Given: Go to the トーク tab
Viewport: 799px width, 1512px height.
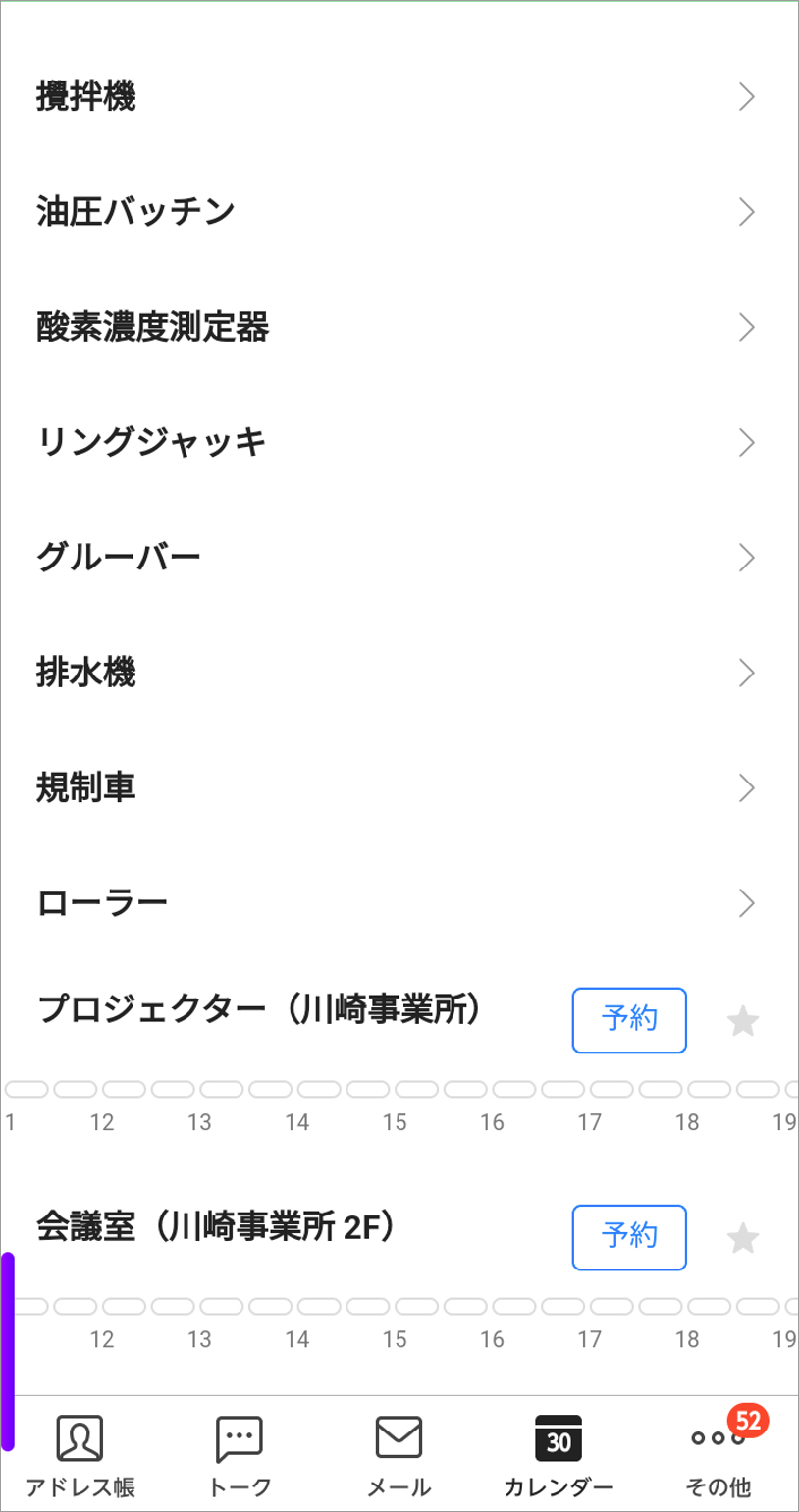Looking at the screenshot, I should tap(240, 1455).
